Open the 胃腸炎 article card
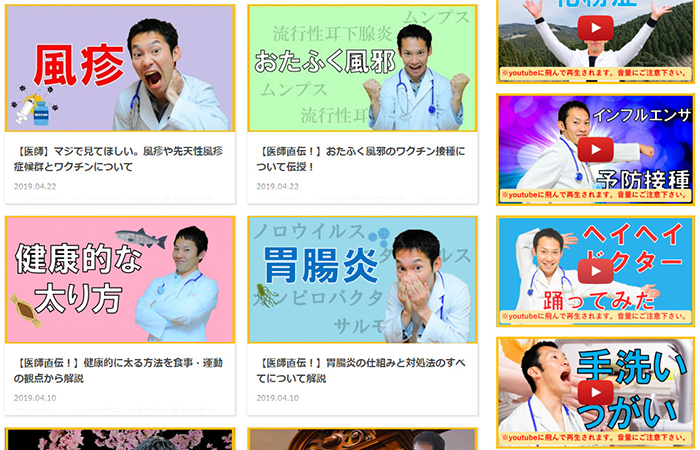Screen dimensions: 700x450 362,280
